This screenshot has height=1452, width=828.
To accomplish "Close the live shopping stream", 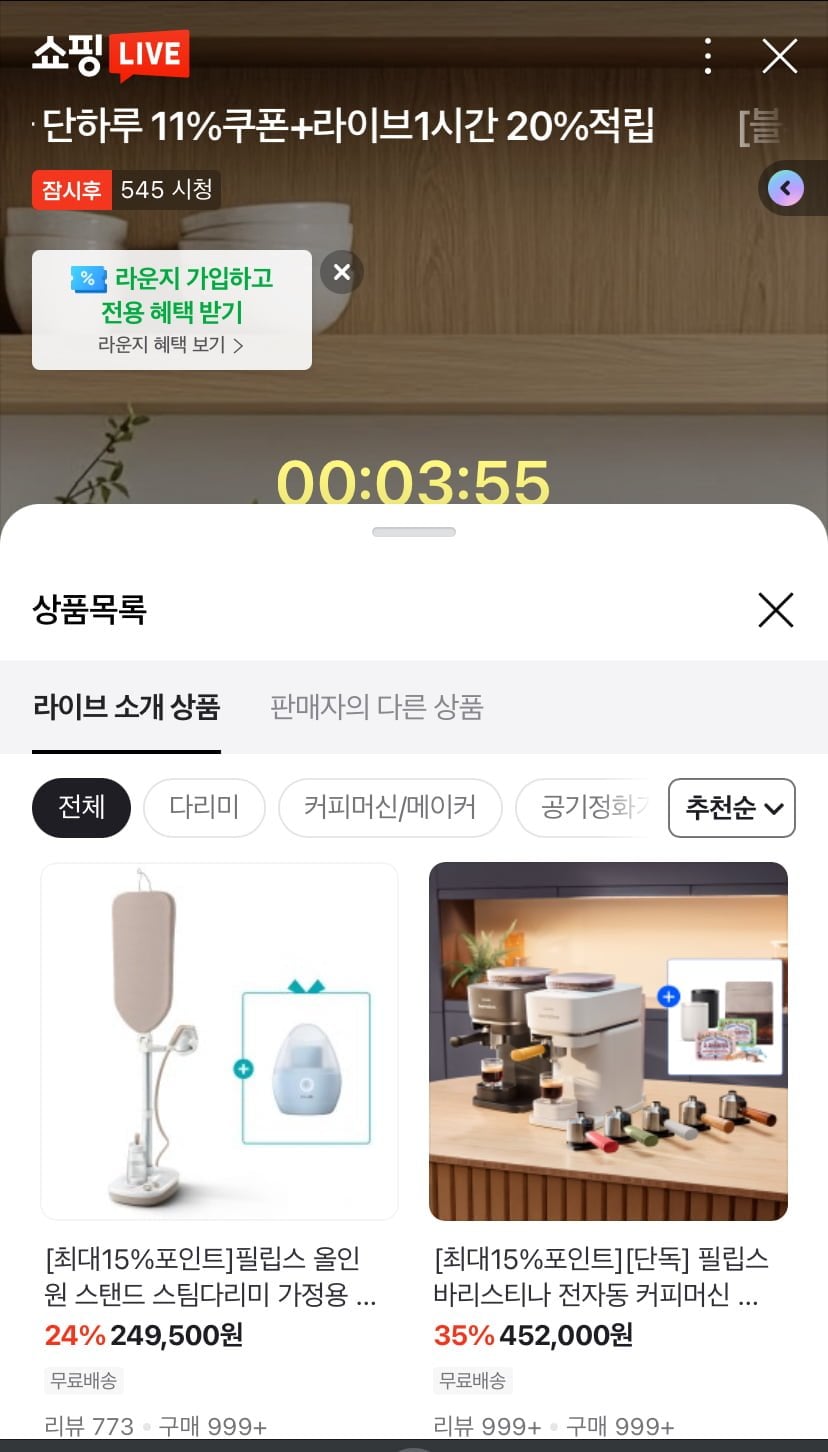I will 779,56.
